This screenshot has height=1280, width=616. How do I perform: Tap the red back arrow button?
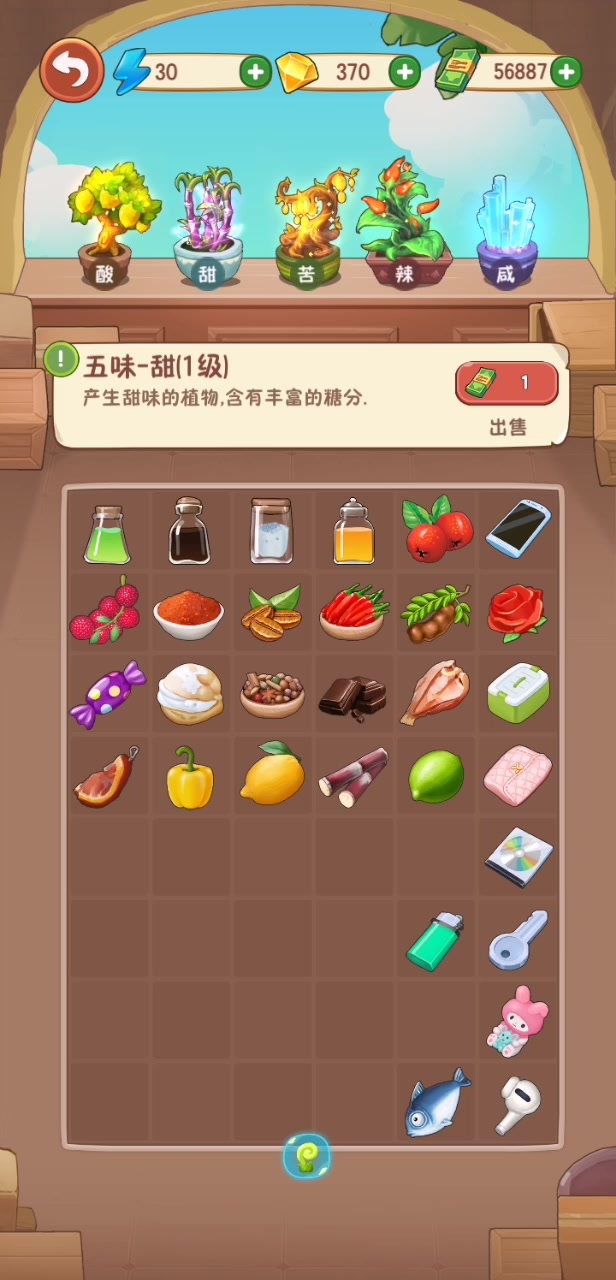72,70
